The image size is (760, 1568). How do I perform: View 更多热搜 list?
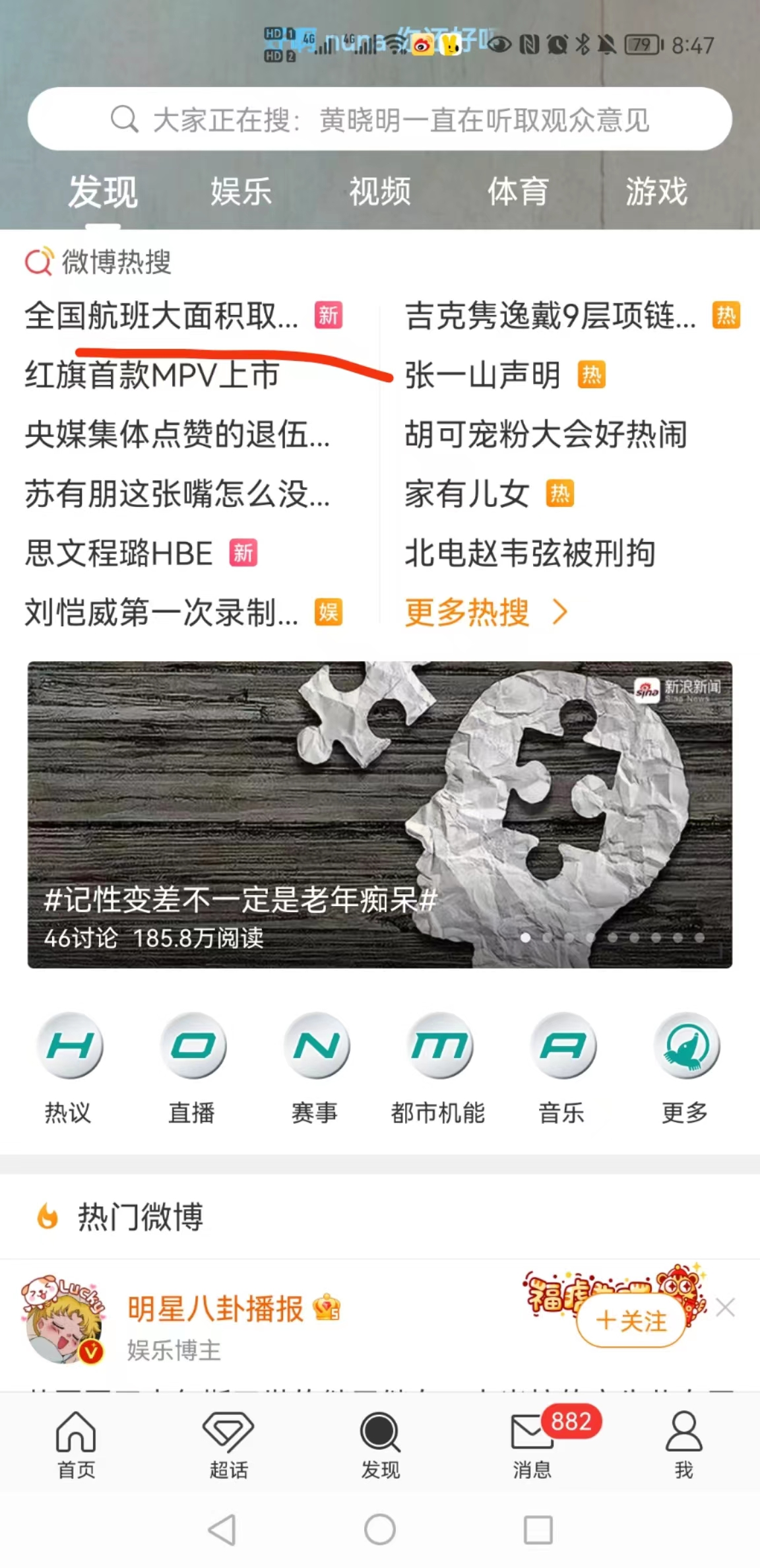pyautogui.click(x=485, y=612)
